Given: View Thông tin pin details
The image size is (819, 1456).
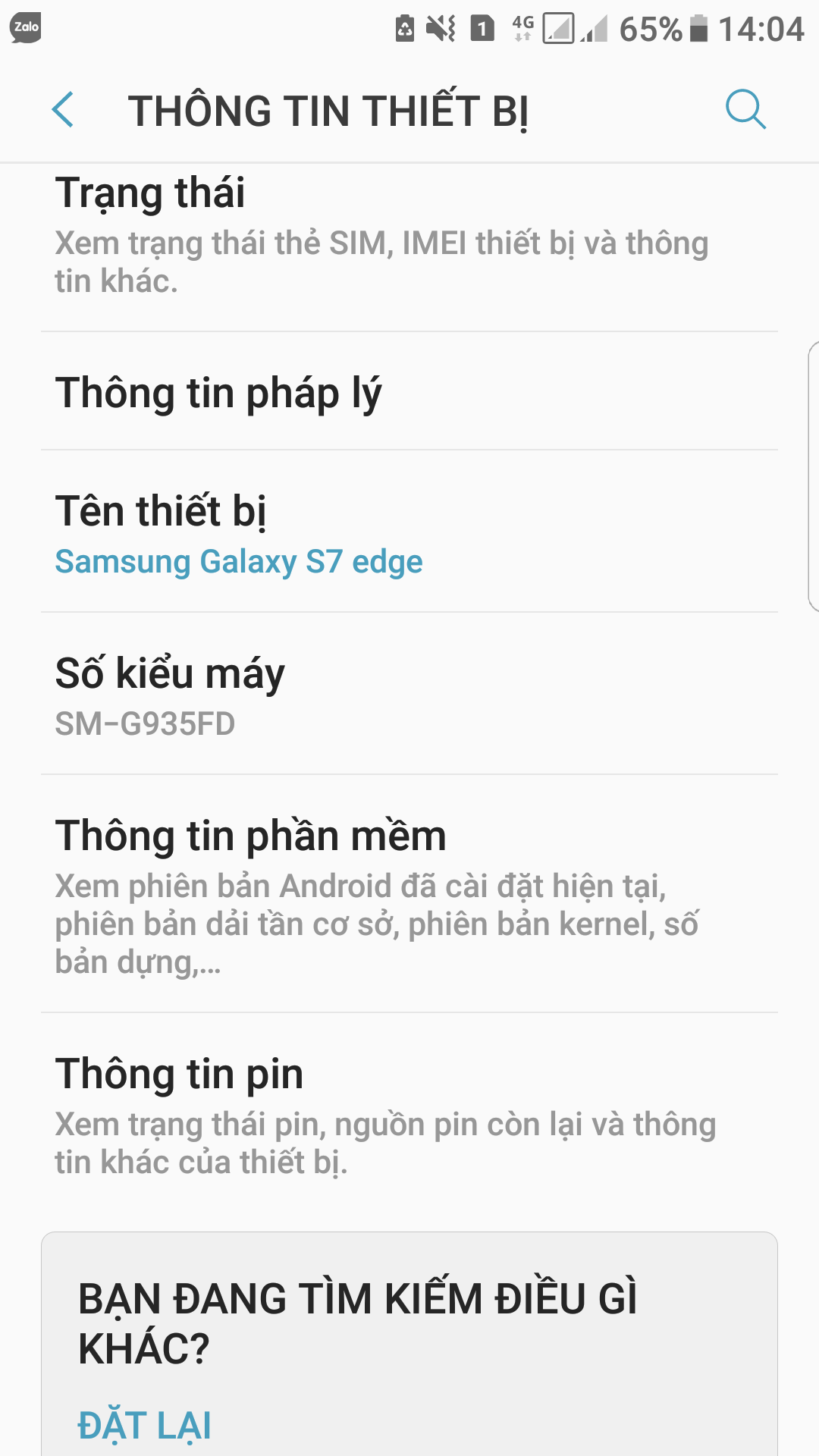Looking at the screenshot, I should 409,1113.
